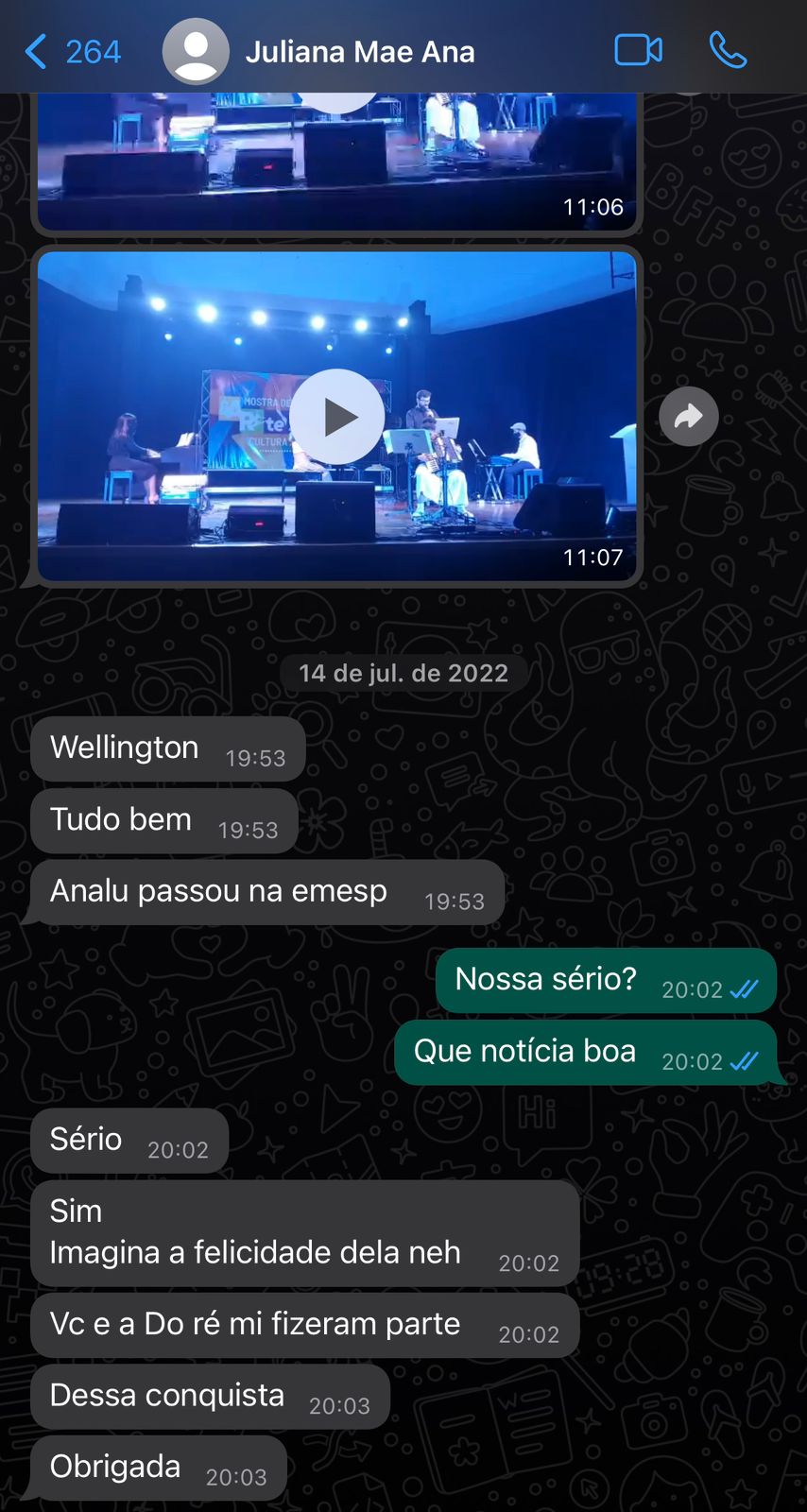Open the video sent at 11:06

pyautogui.click(x=336, y=161)
